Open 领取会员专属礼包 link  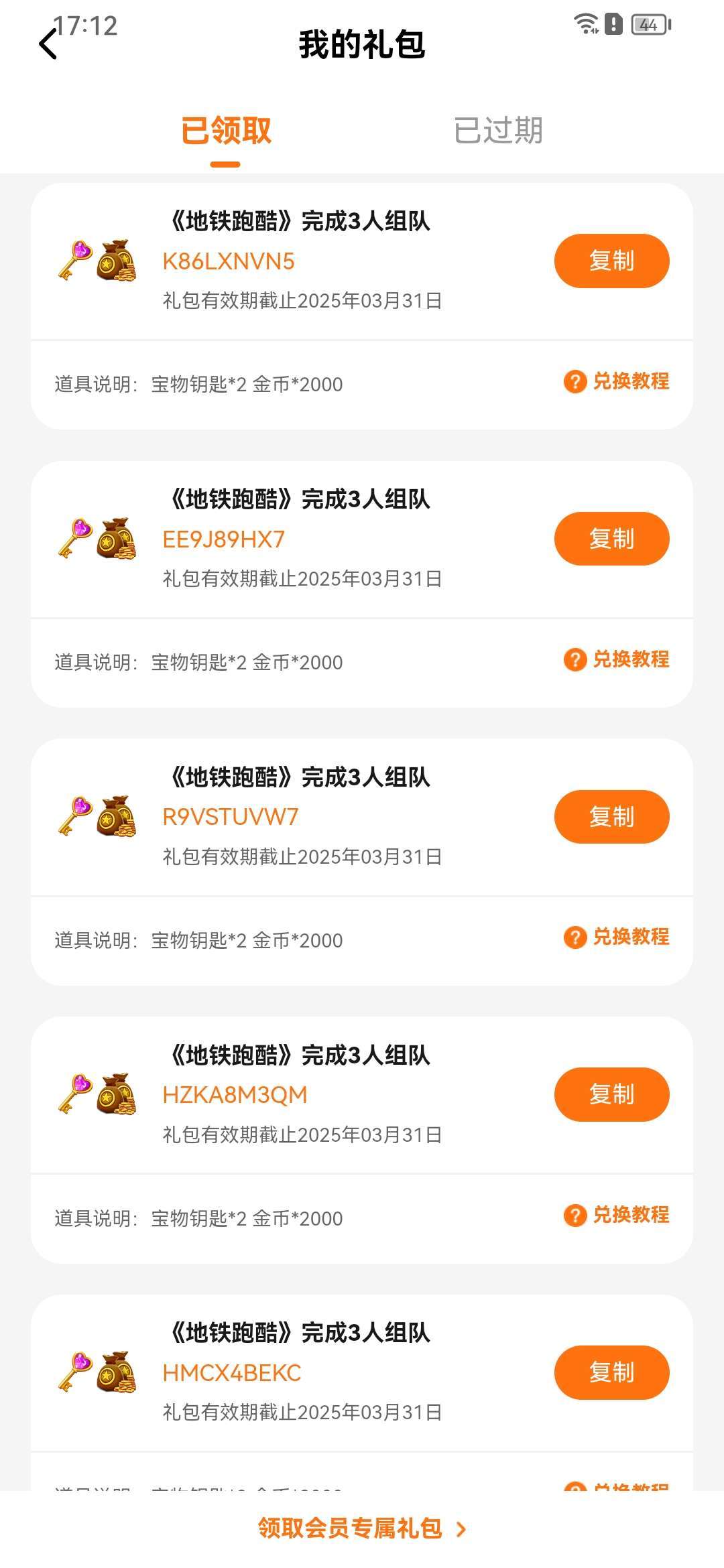pos(361,1528)
